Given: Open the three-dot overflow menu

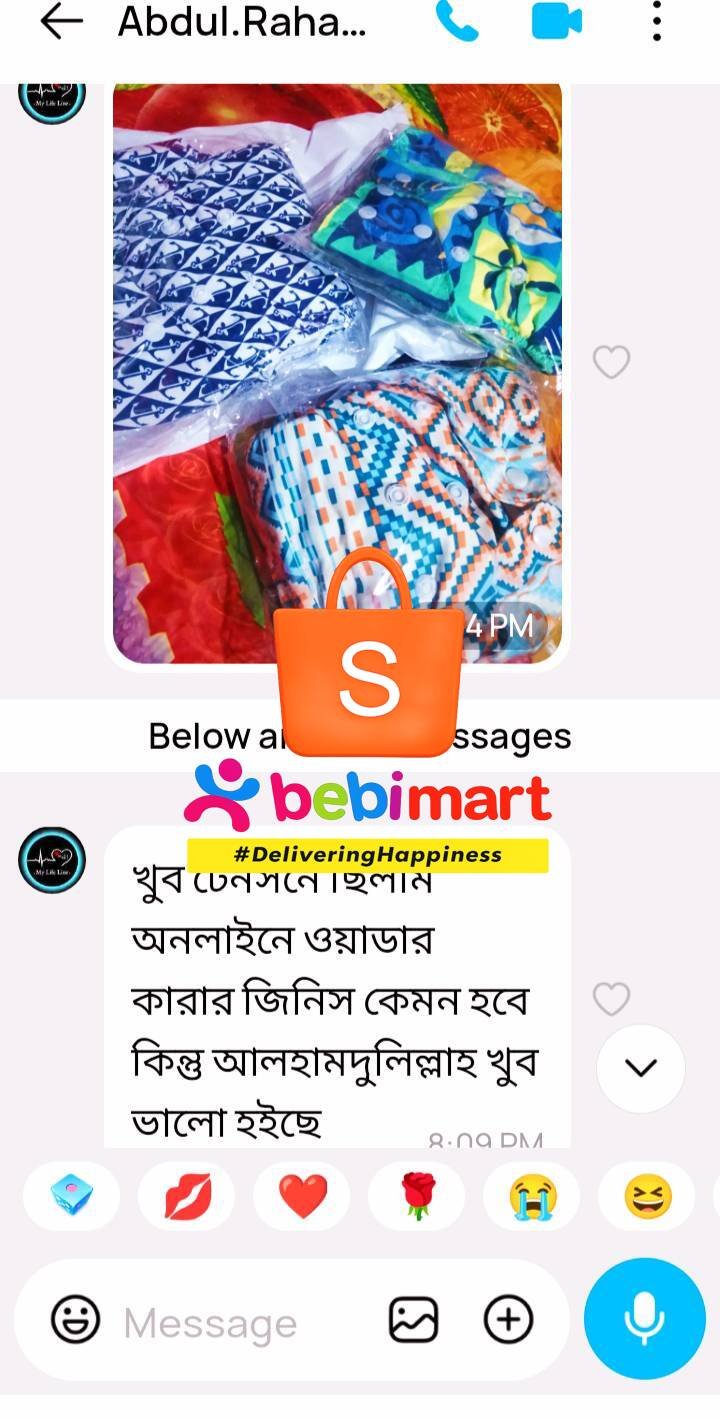Looking at the screenshot, I should coord(656,22).
